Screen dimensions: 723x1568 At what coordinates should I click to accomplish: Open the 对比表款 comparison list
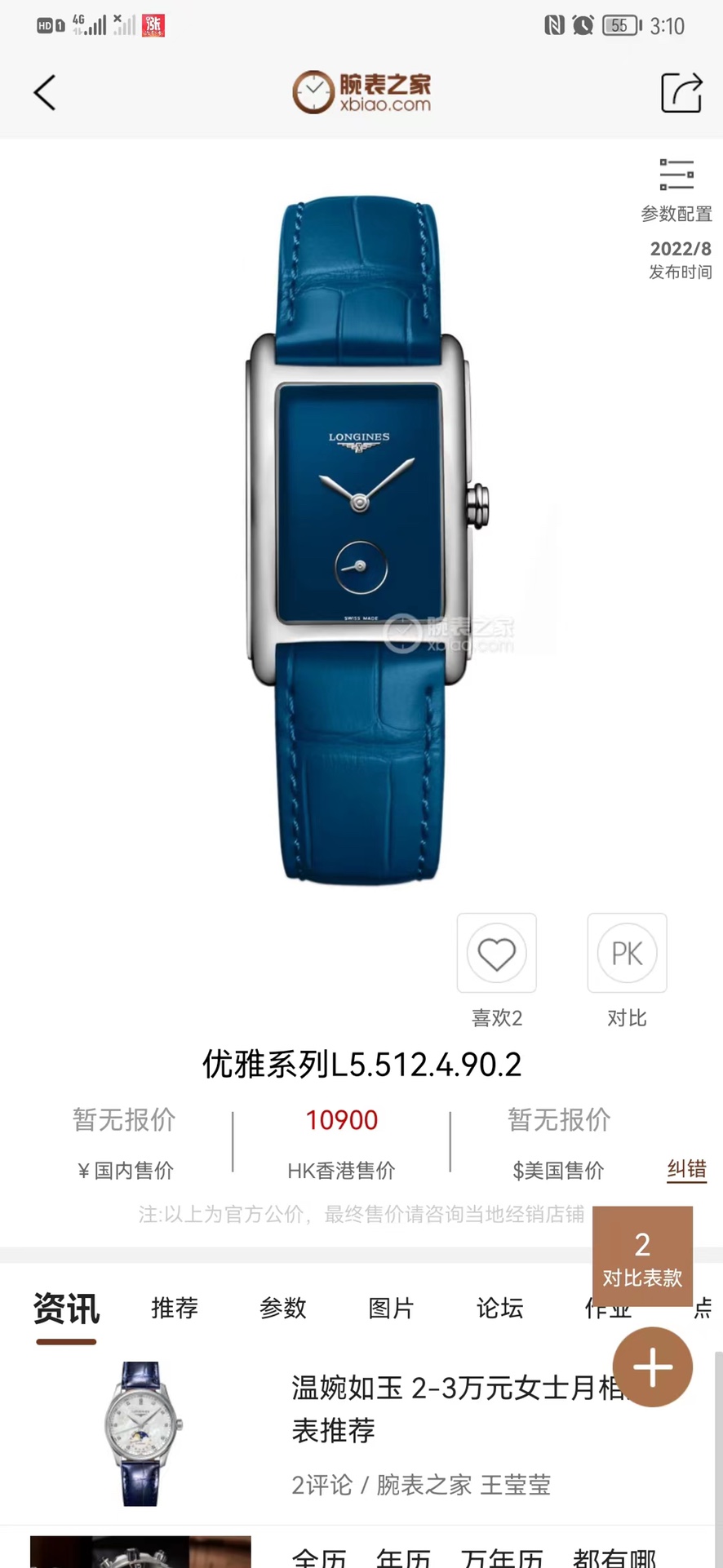(642, 1257)
